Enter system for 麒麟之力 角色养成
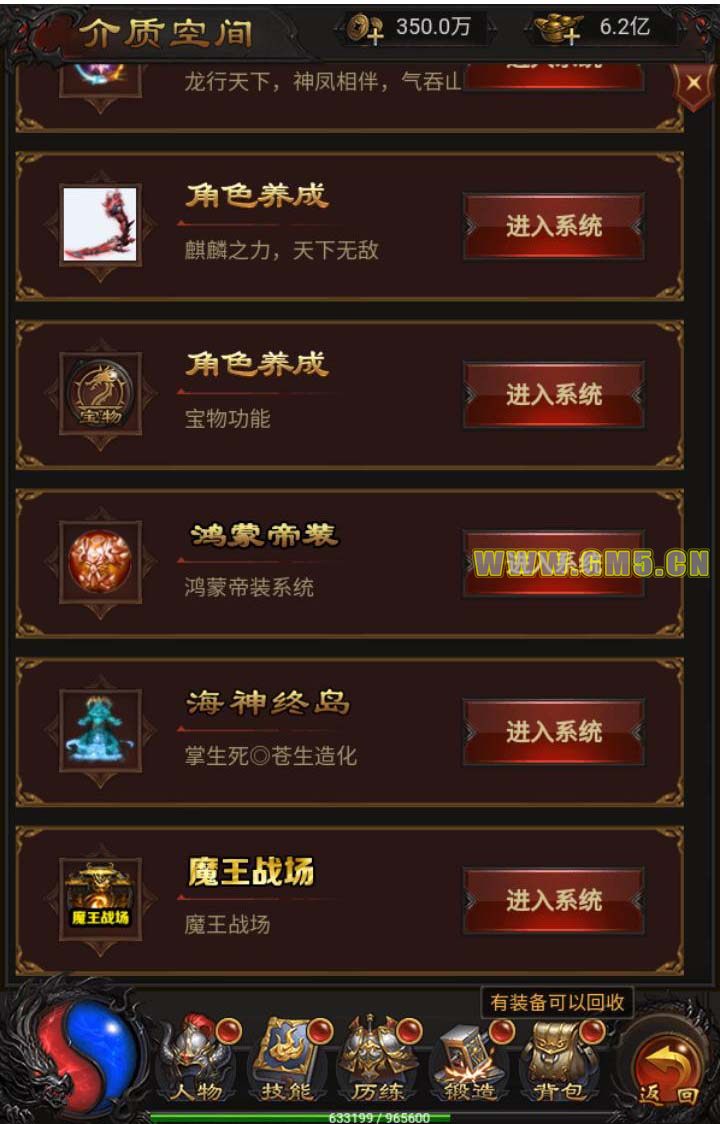This screenshot has width=720, height=1124. click(553, 226)
